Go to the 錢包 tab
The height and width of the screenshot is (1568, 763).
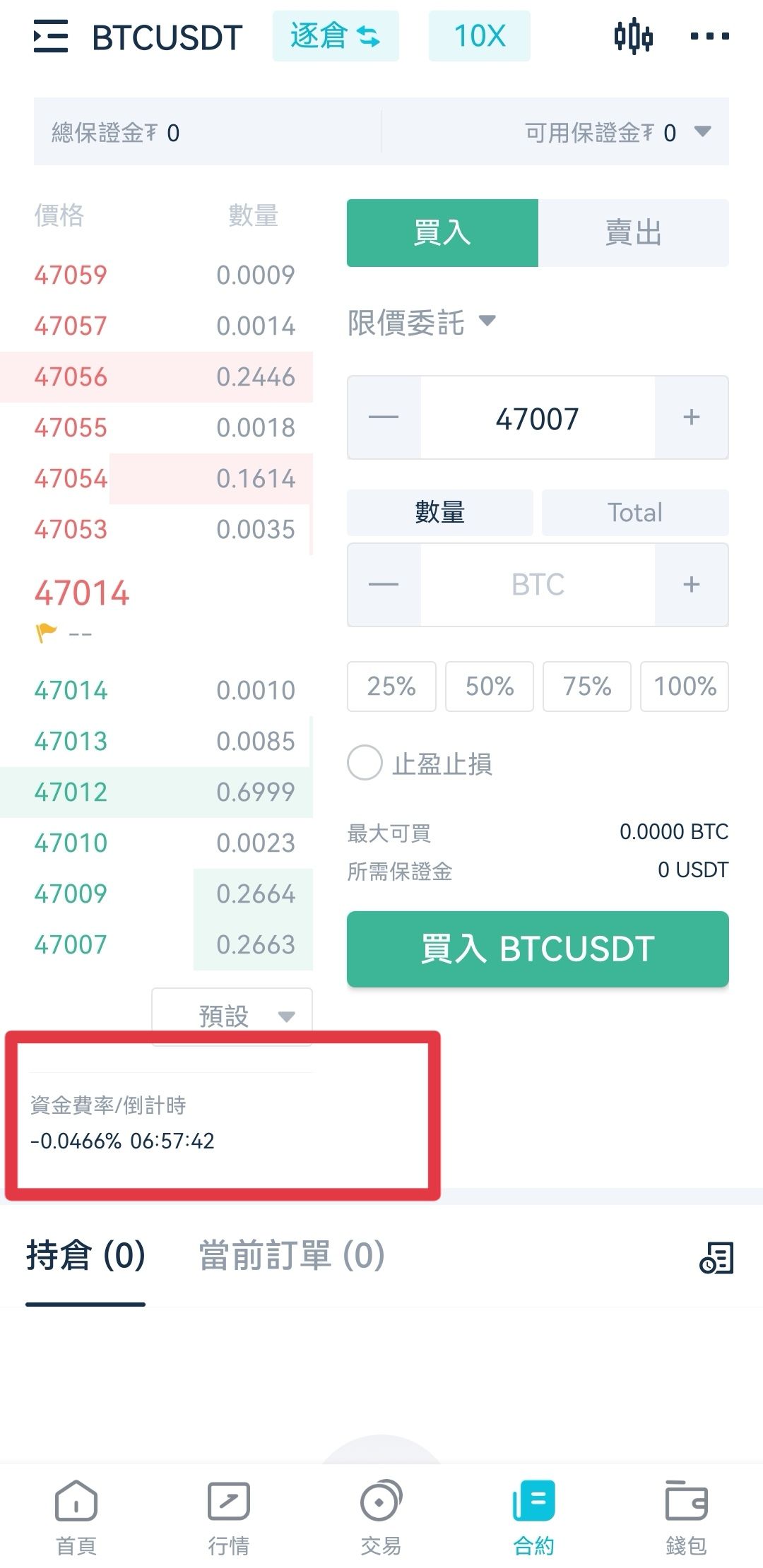[686, 1513]
